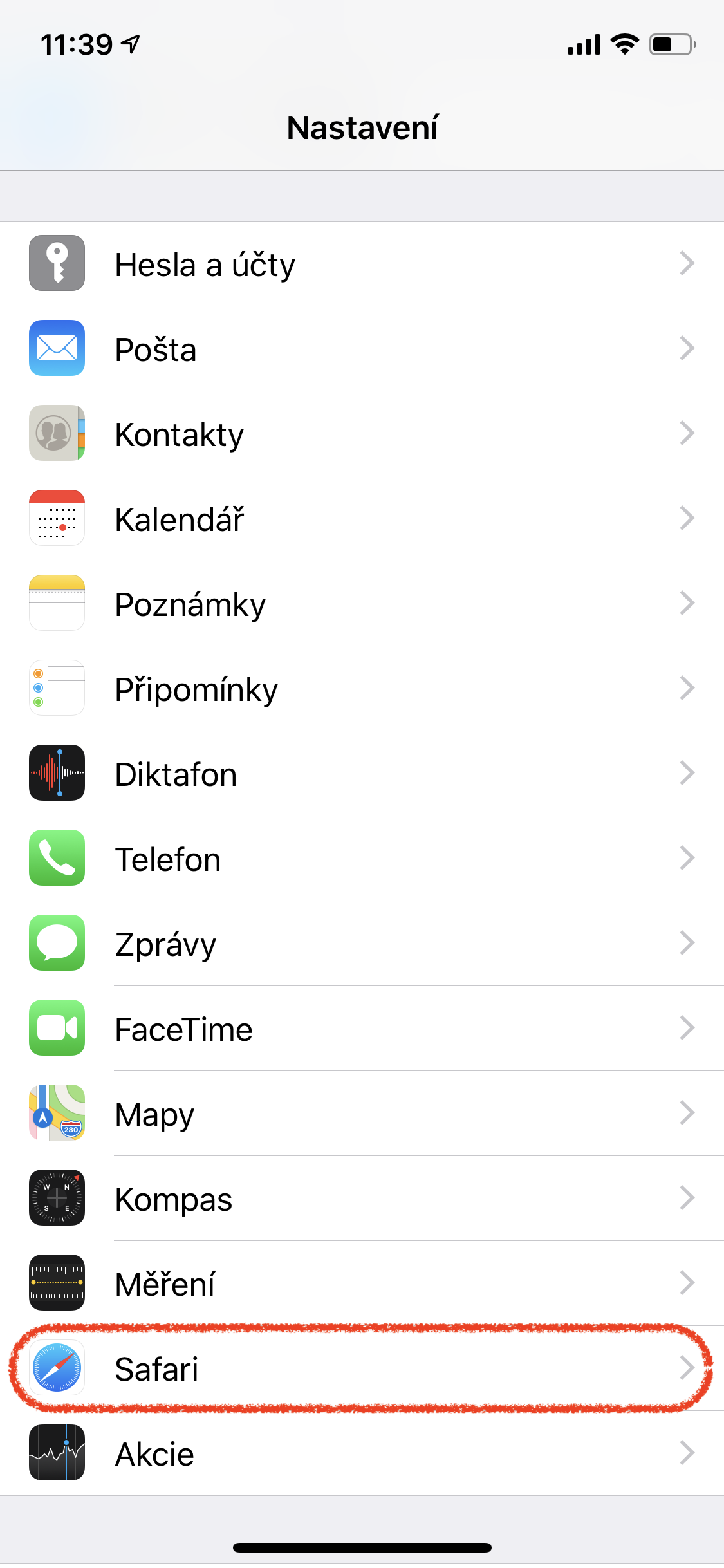The height and width of the screenshot is (1568, 724).
Task: Open the Zprávy messages settings row
Action: (x=360, y=943)
